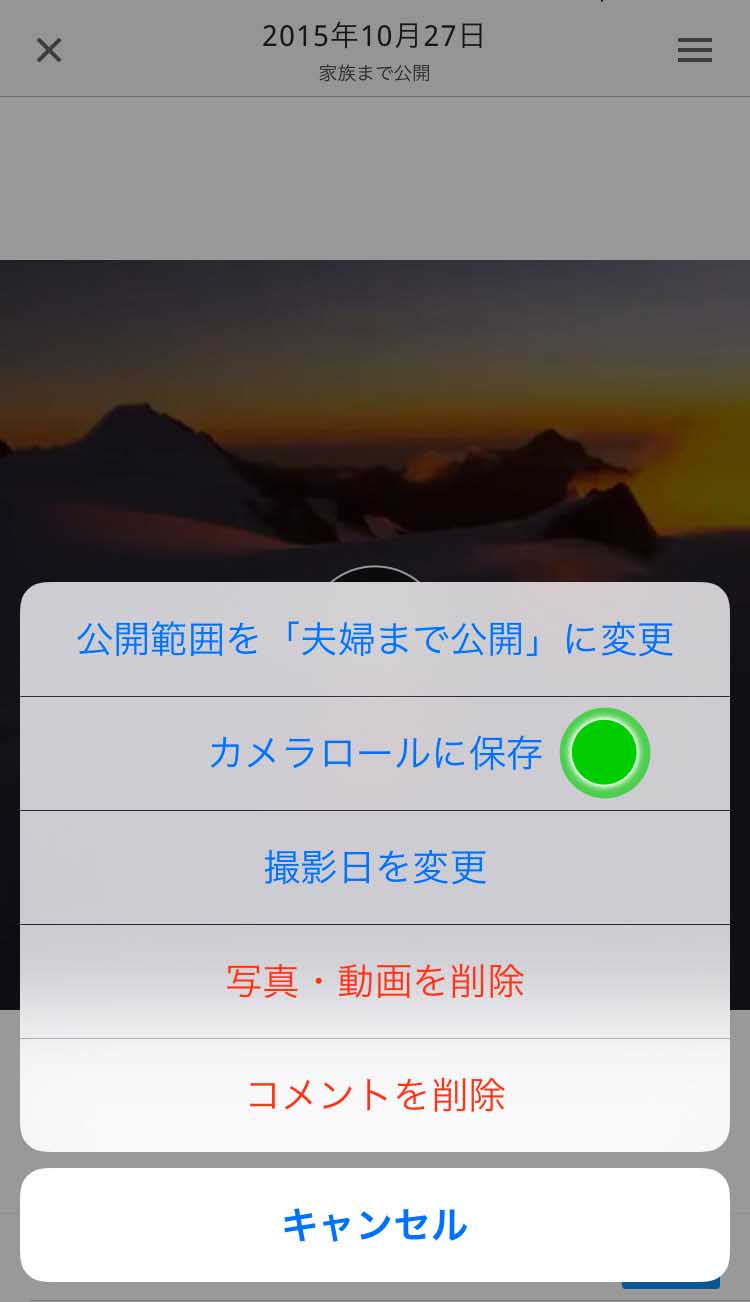The image size is (750, 1302).
Task: Open the hamburger menu at top right
Action: pyautogui.click(x=695, y=50)
